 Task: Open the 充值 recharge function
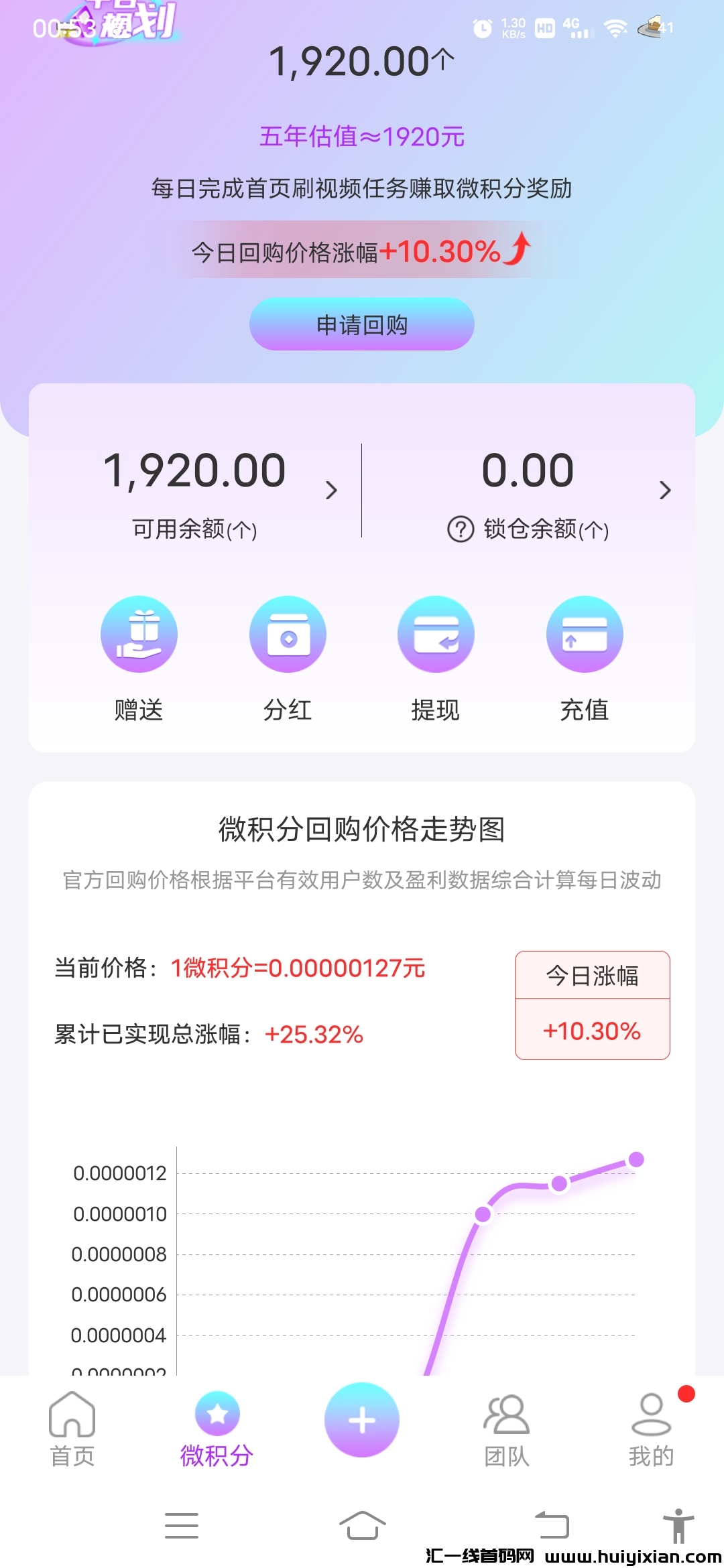click(x=584, y=633)
